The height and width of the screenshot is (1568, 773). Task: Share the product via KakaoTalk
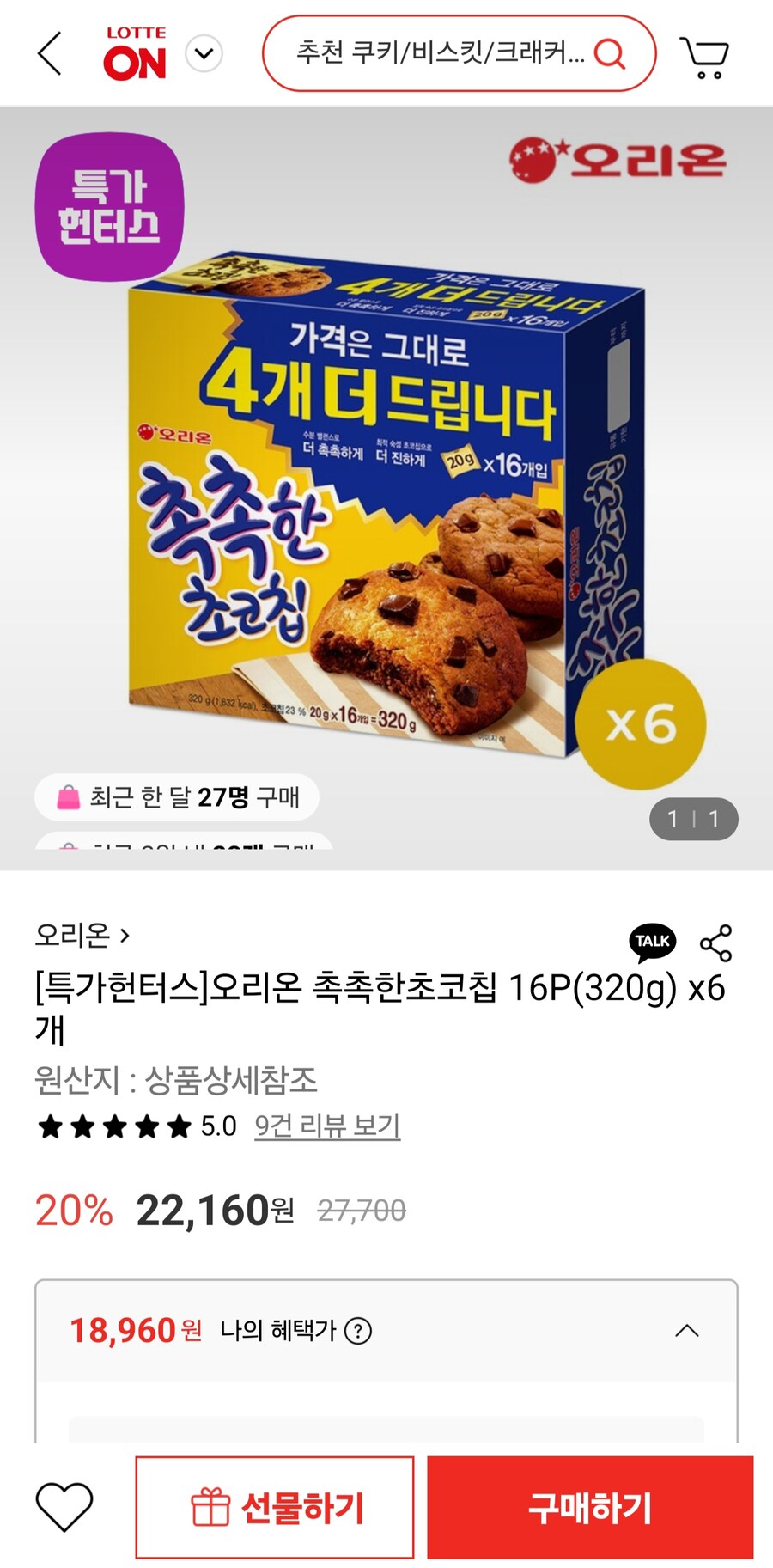651,943
